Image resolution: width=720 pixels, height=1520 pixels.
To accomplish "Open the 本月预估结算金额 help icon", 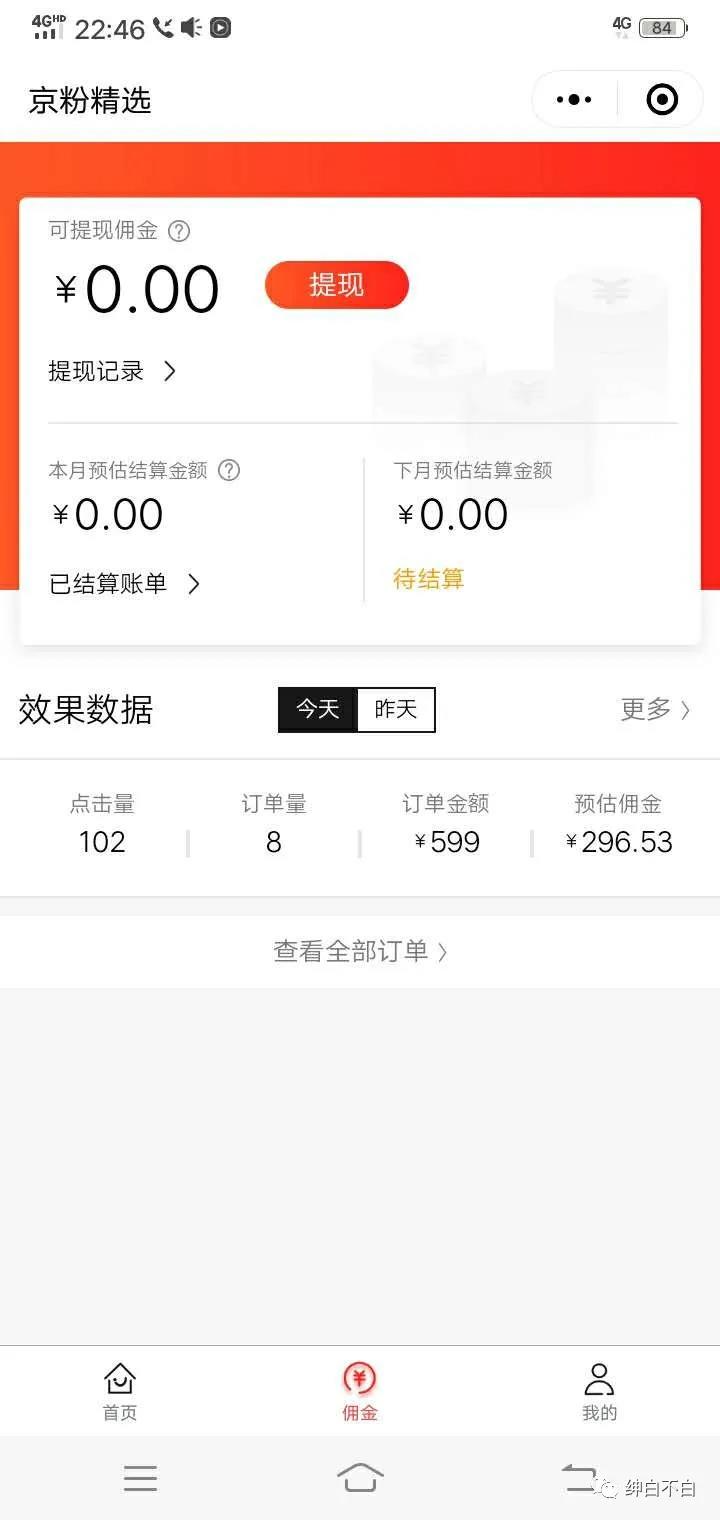I will click(228, 470).
